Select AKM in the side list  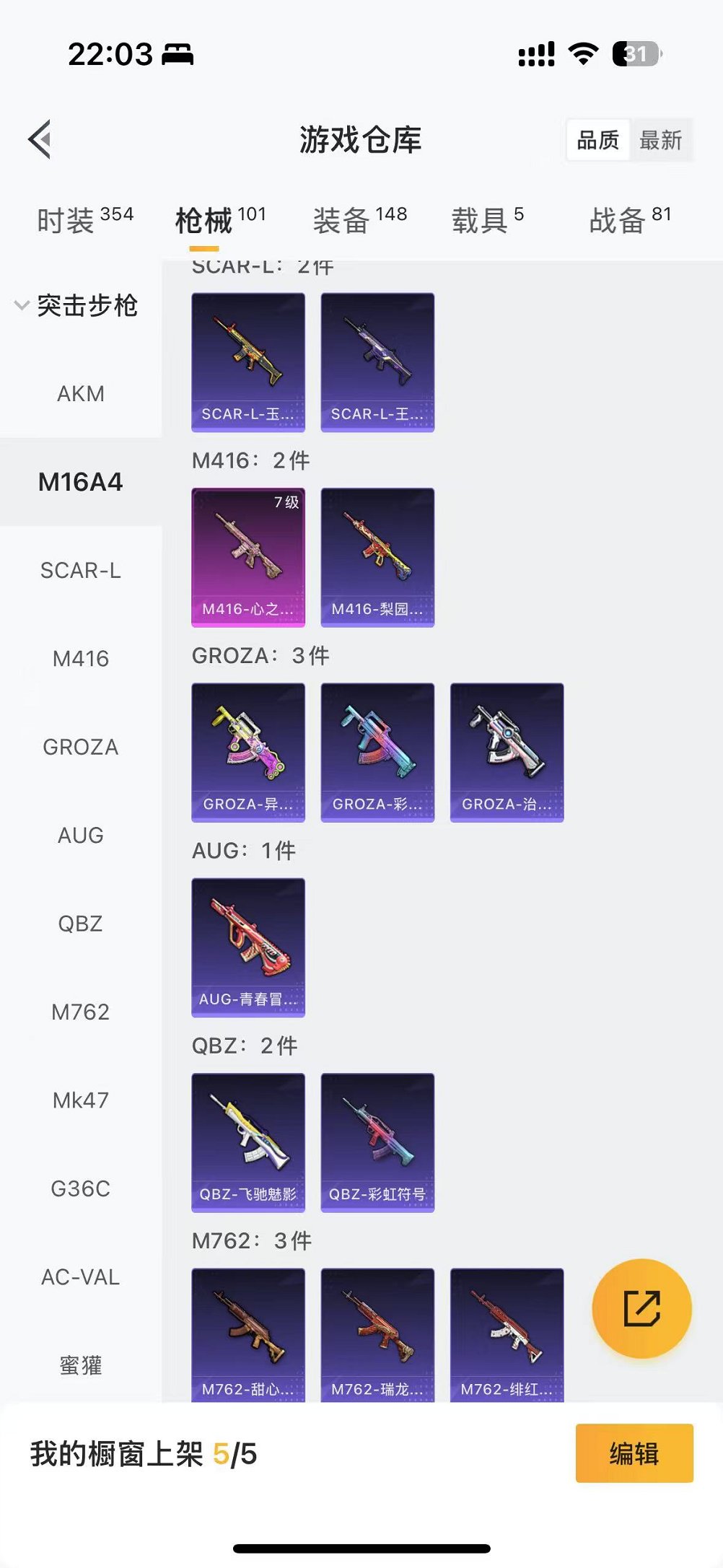coord(80,394)
